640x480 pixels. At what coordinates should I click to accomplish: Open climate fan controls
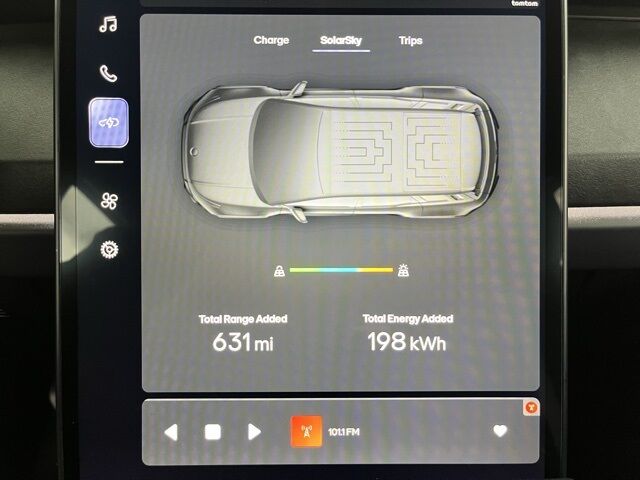coord(109,202)
